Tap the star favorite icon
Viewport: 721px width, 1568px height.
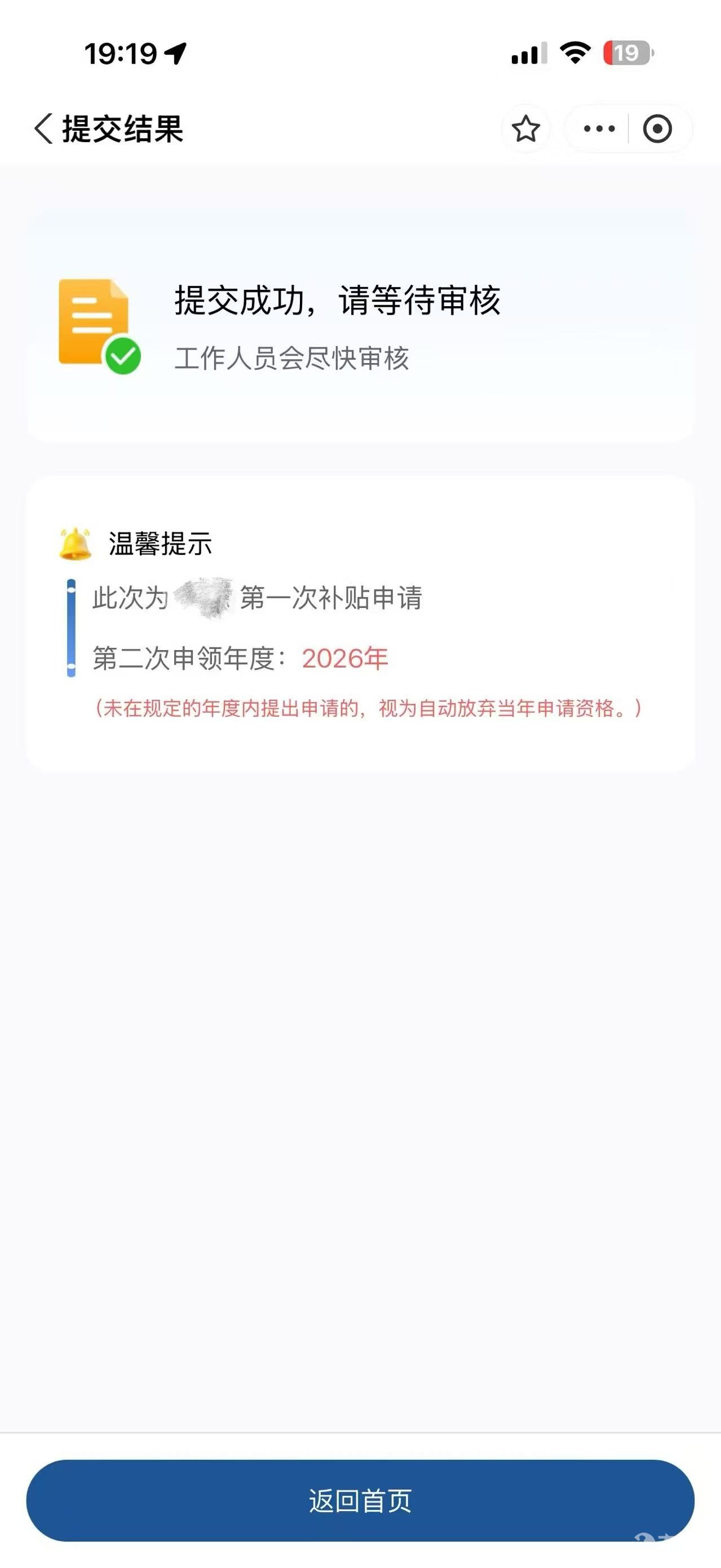[526, 129]
